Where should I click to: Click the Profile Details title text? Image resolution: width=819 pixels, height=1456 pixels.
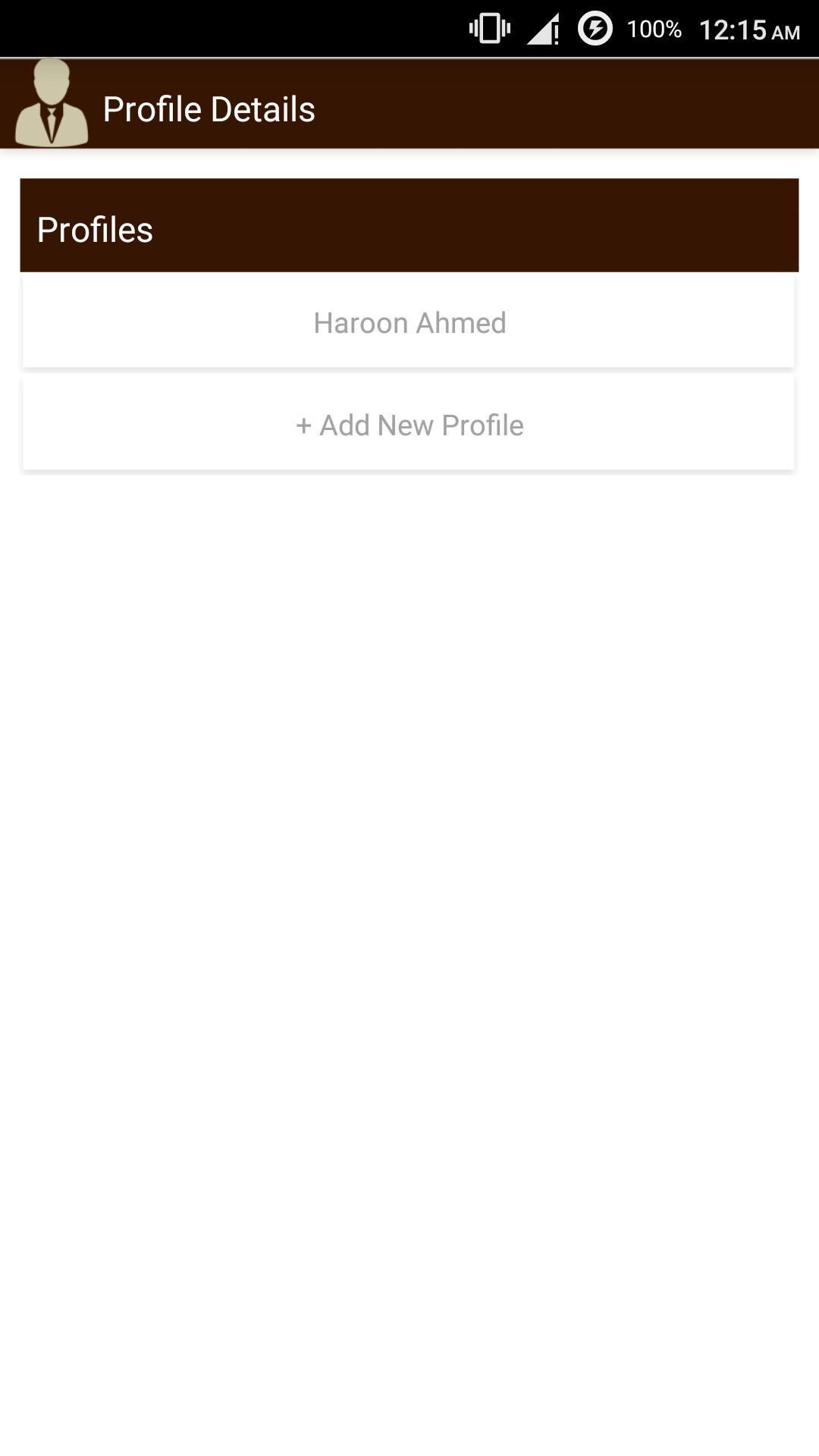pos(209,108)
